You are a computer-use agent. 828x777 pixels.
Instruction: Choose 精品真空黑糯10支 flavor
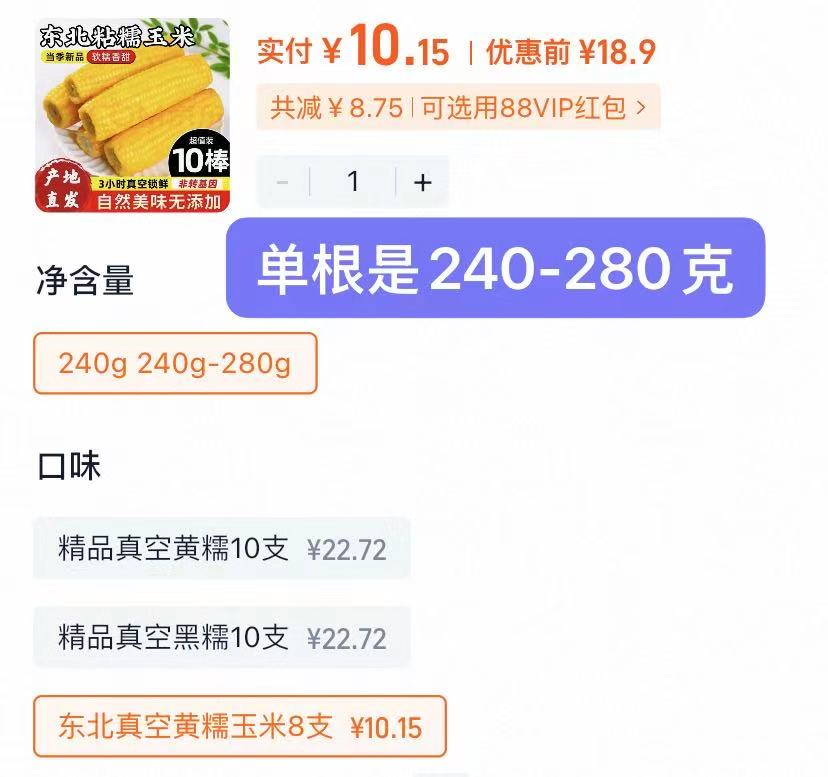point(221,638)
